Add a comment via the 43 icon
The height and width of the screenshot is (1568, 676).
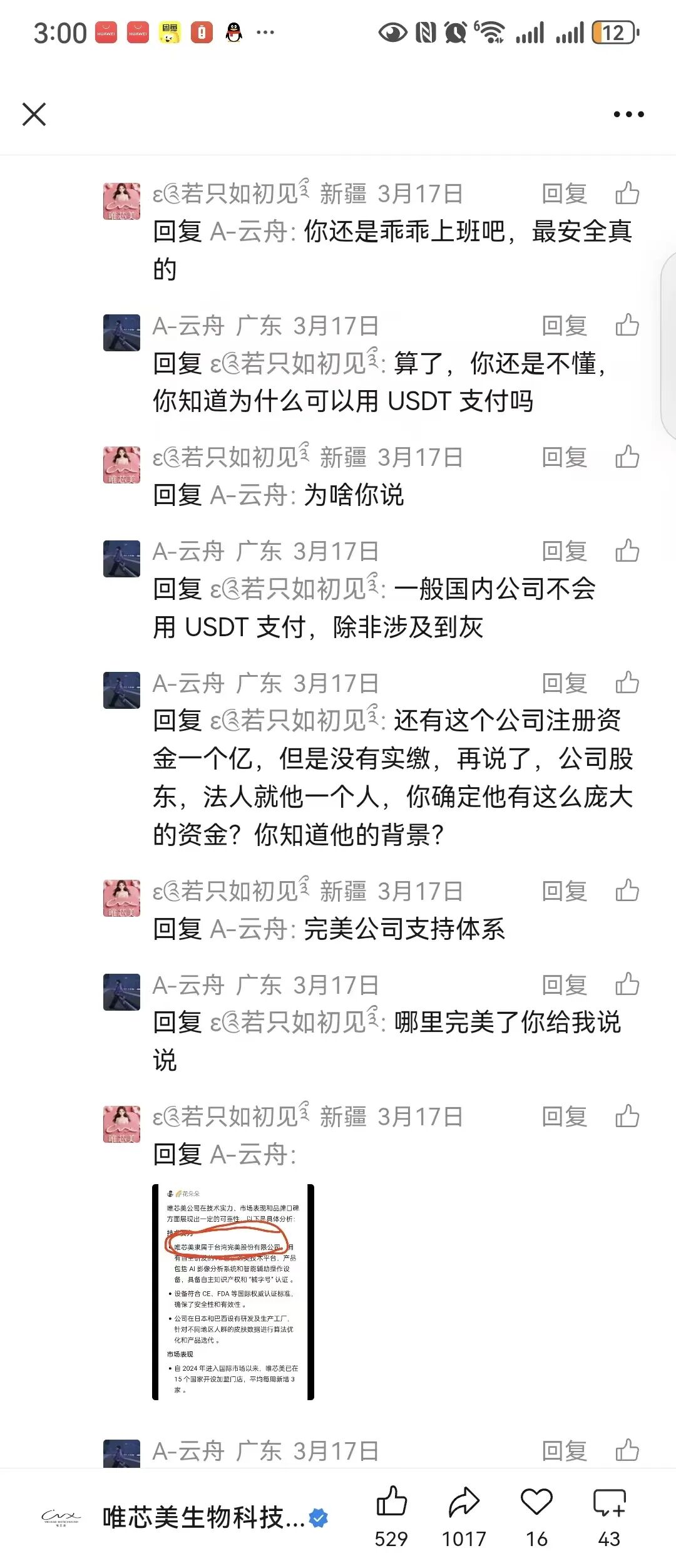609,1503
